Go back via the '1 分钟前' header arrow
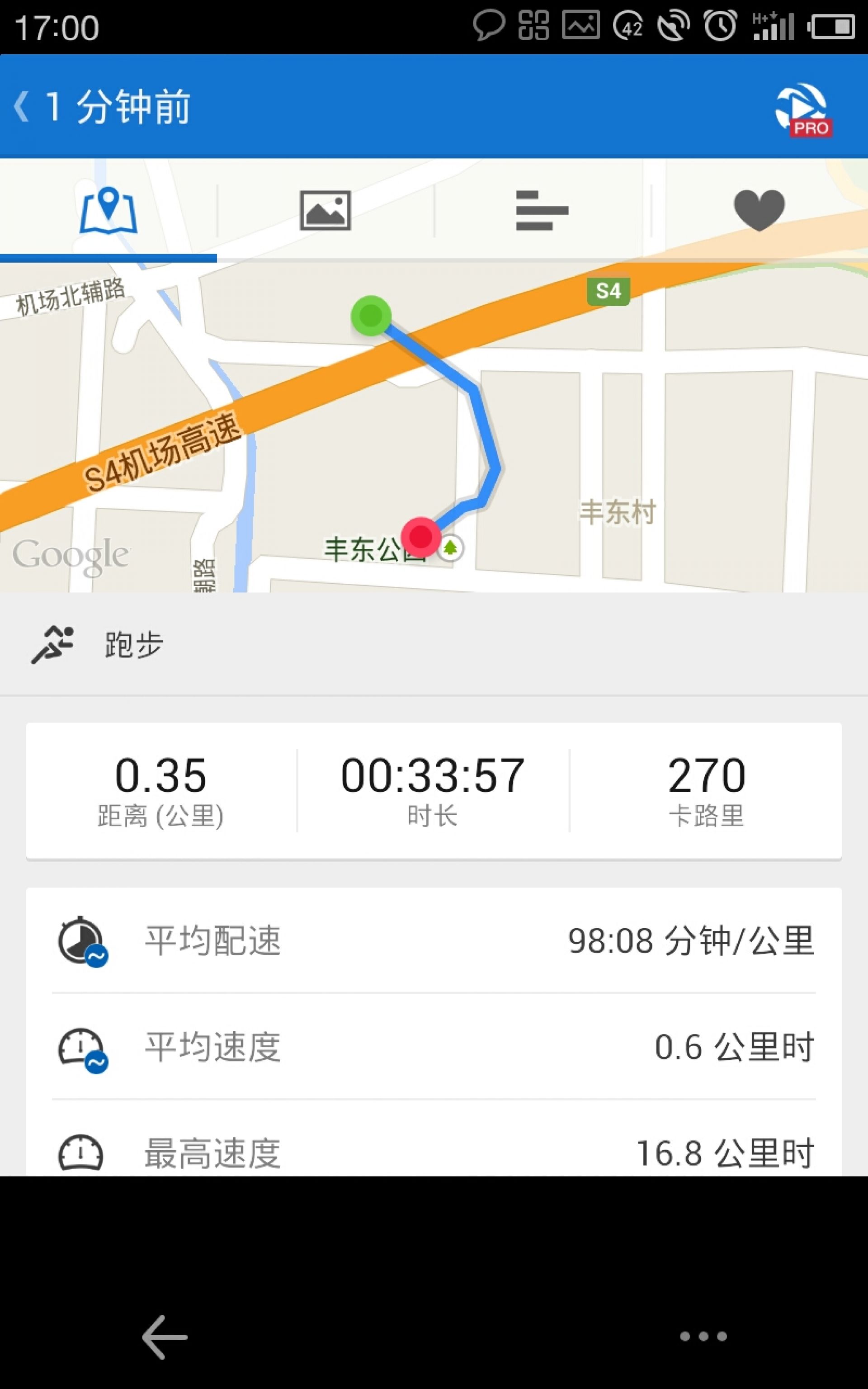Screen dimensions: 868x1389 tap(21, 107)
